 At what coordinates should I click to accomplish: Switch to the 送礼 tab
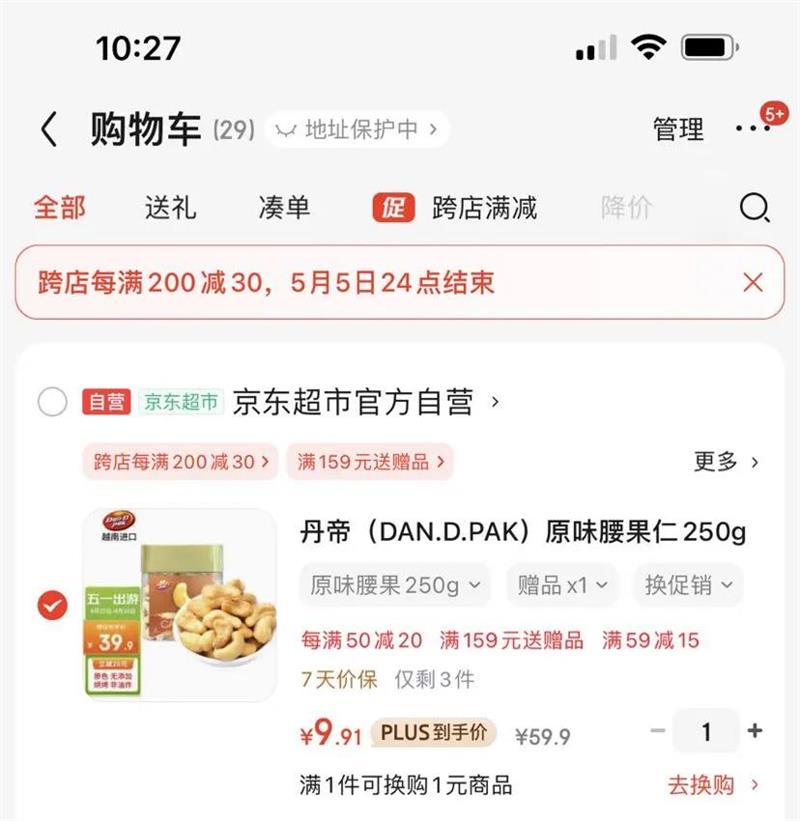pyautogui.click(x=170, y=207)
